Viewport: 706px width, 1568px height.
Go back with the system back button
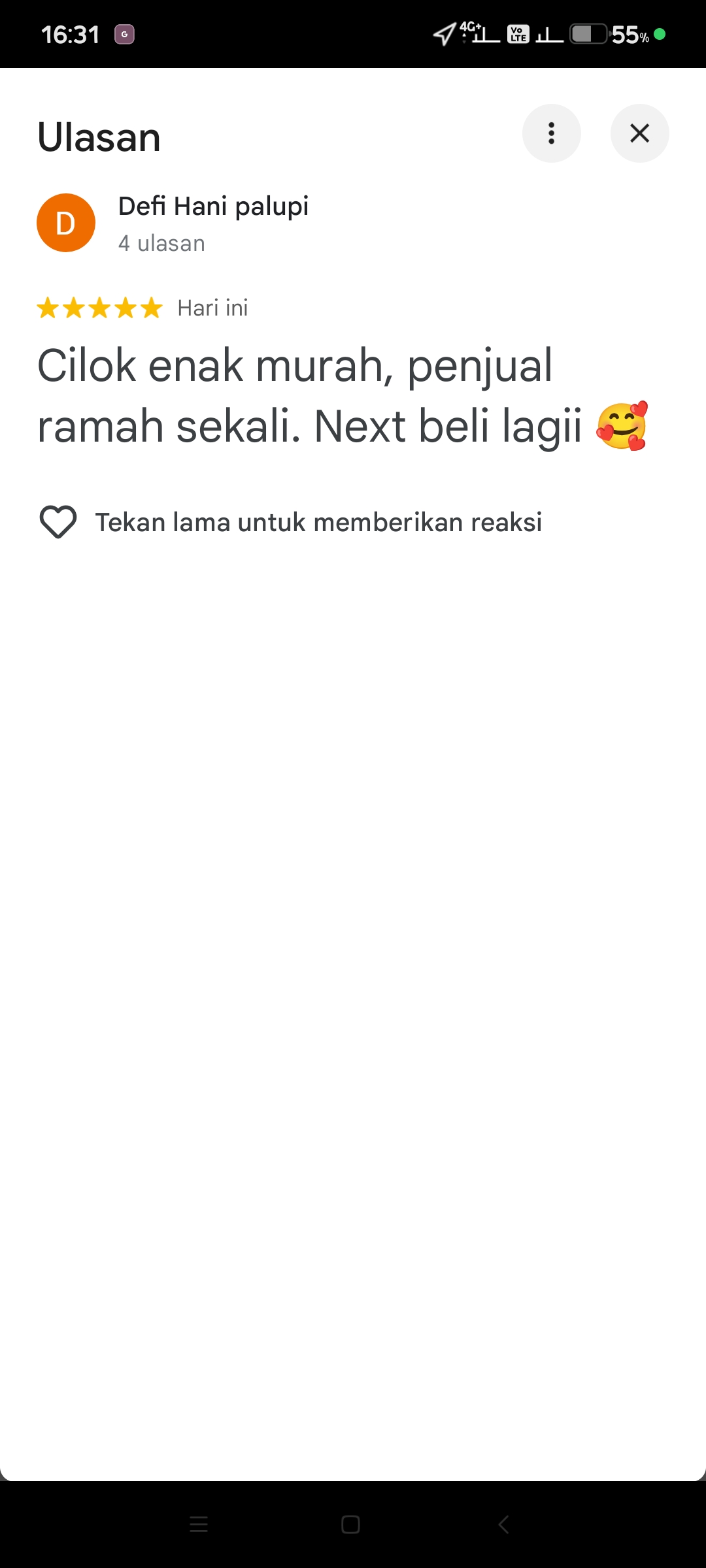click(503, 1525)
